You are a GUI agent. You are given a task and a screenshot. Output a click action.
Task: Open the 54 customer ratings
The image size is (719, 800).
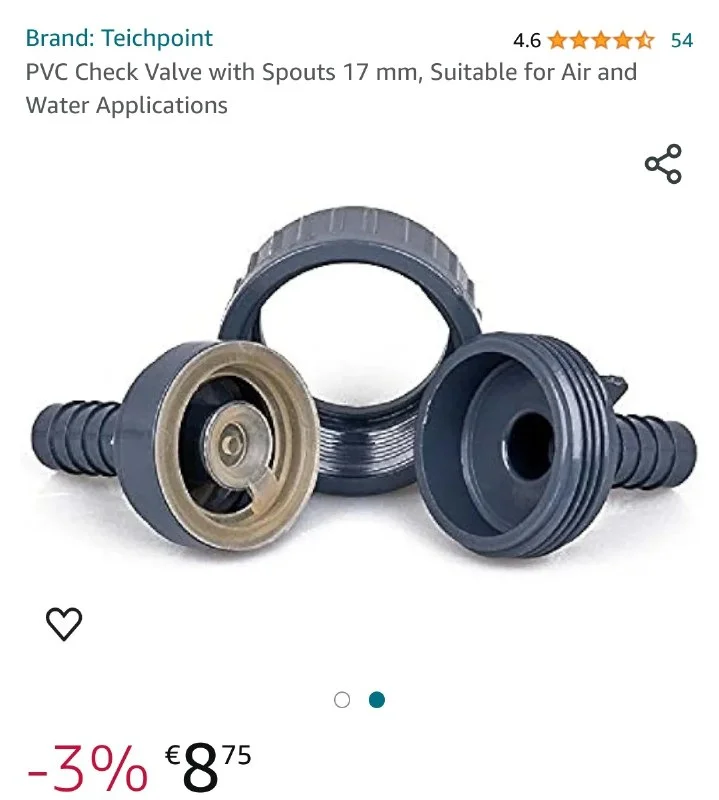[x=682, y=41]
